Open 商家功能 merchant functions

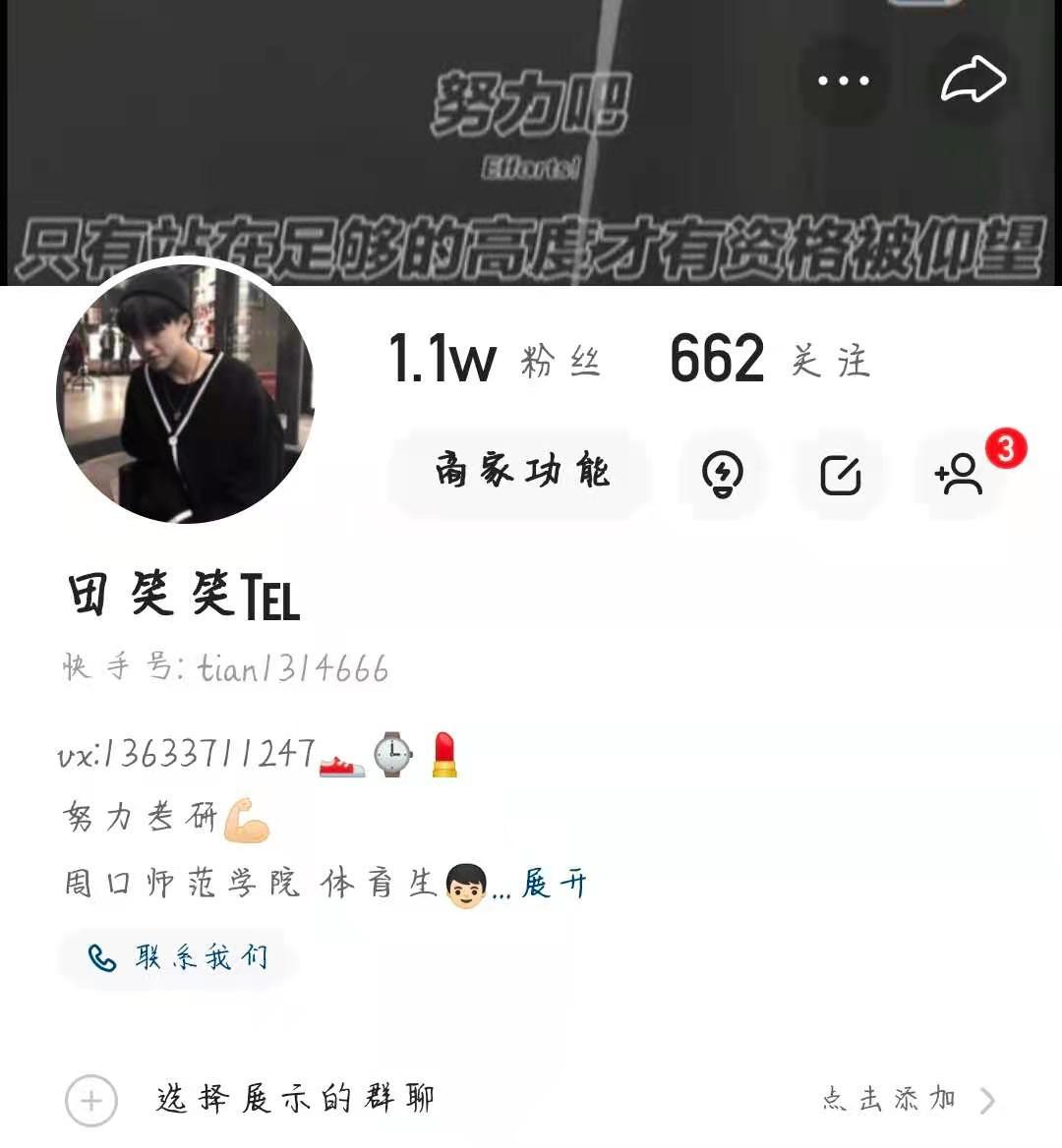click(x=521, y=473)
